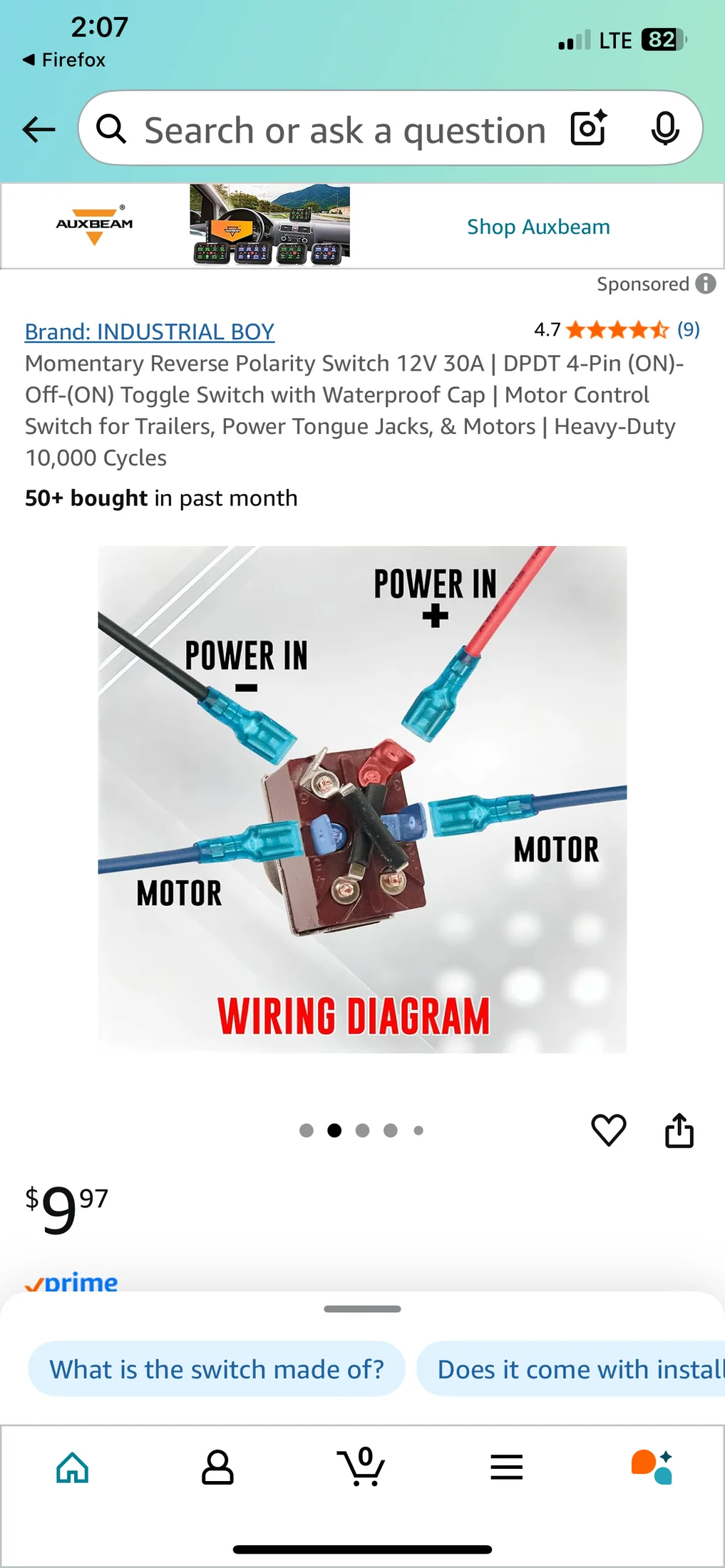Start voice search with the microphone

[x=664, y=129]
